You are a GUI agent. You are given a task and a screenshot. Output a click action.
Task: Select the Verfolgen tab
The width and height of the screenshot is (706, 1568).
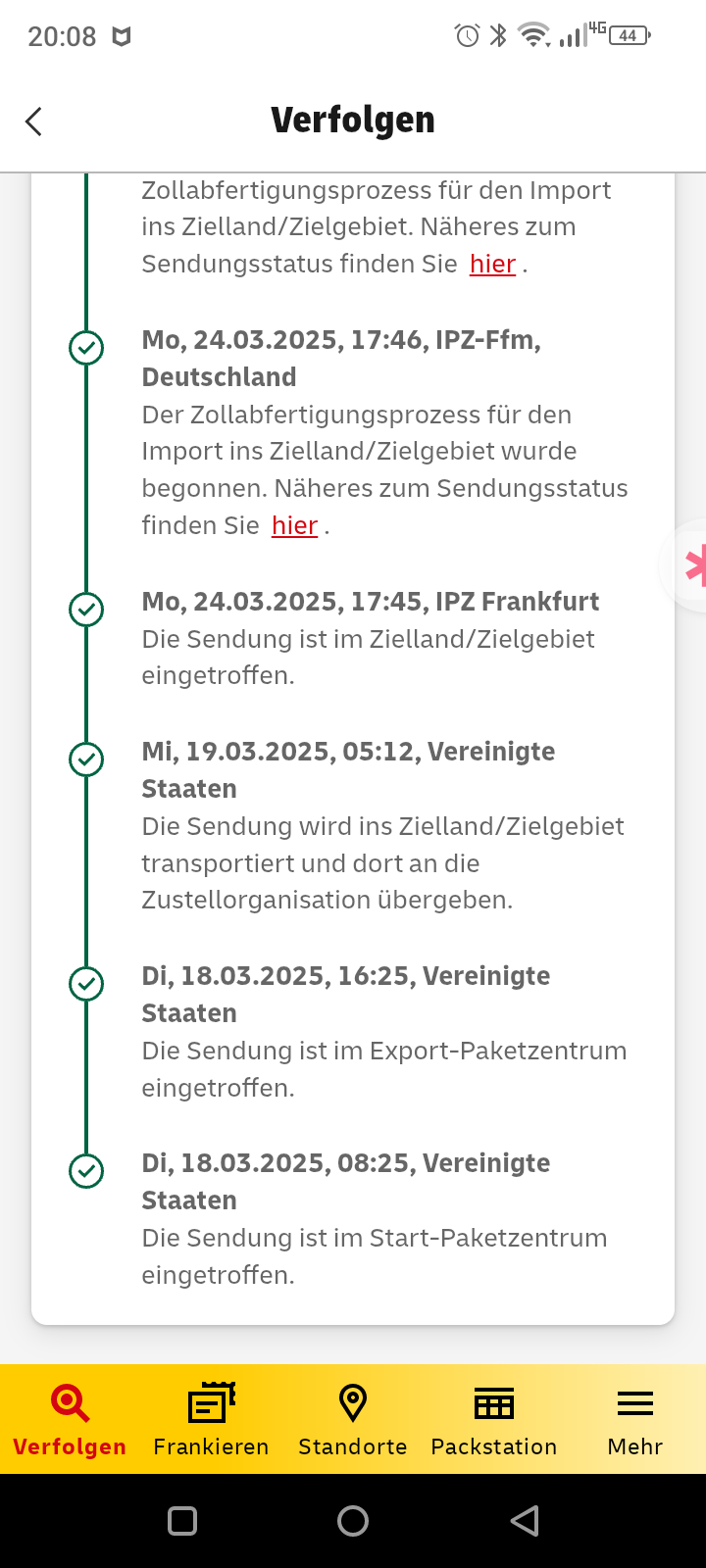pyautogui.click(x=70, y=1419)
